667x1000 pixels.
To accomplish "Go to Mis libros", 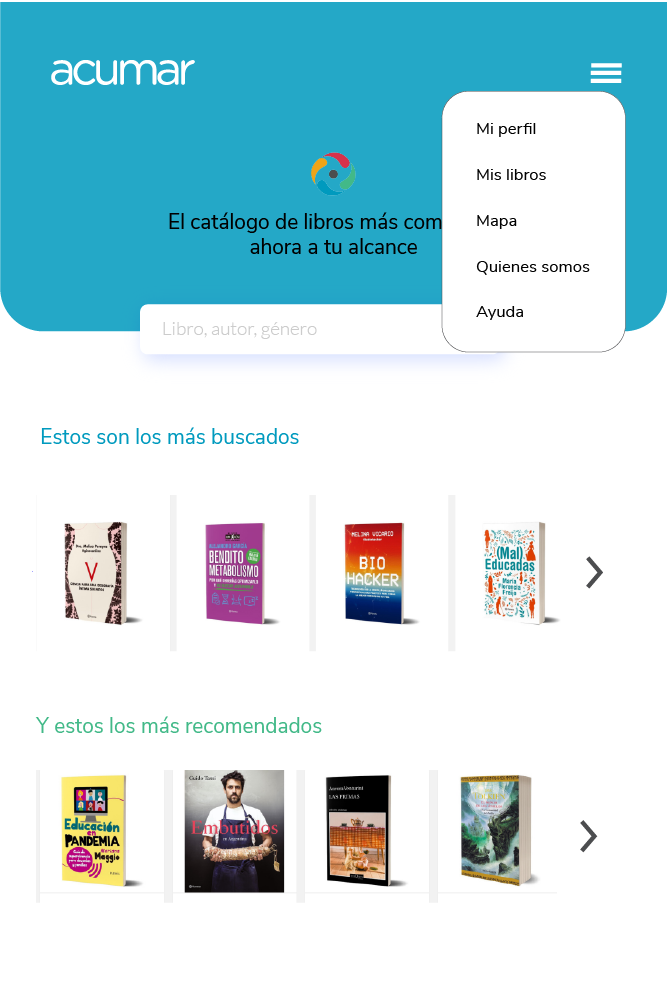I will tap(511, 175).
